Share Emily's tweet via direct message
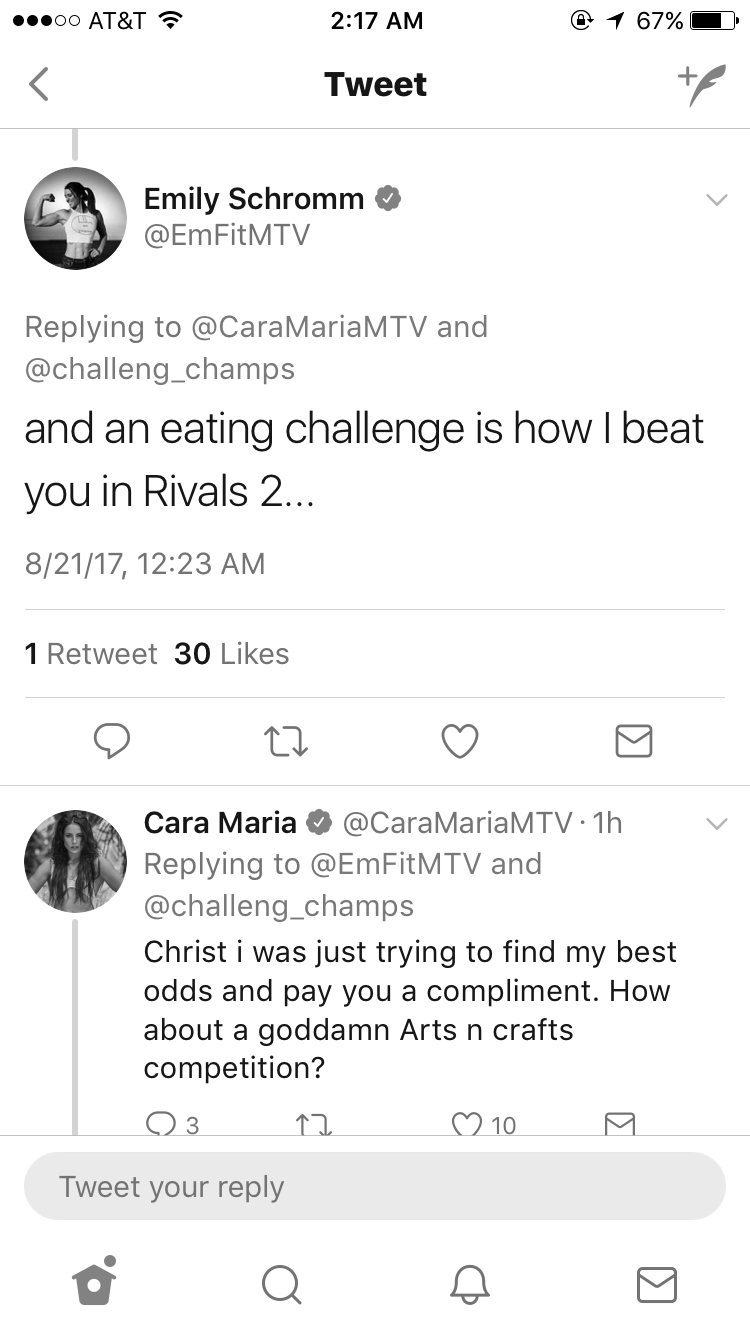The width and height of the screenshot is (750, 1334). pos(633,741)
